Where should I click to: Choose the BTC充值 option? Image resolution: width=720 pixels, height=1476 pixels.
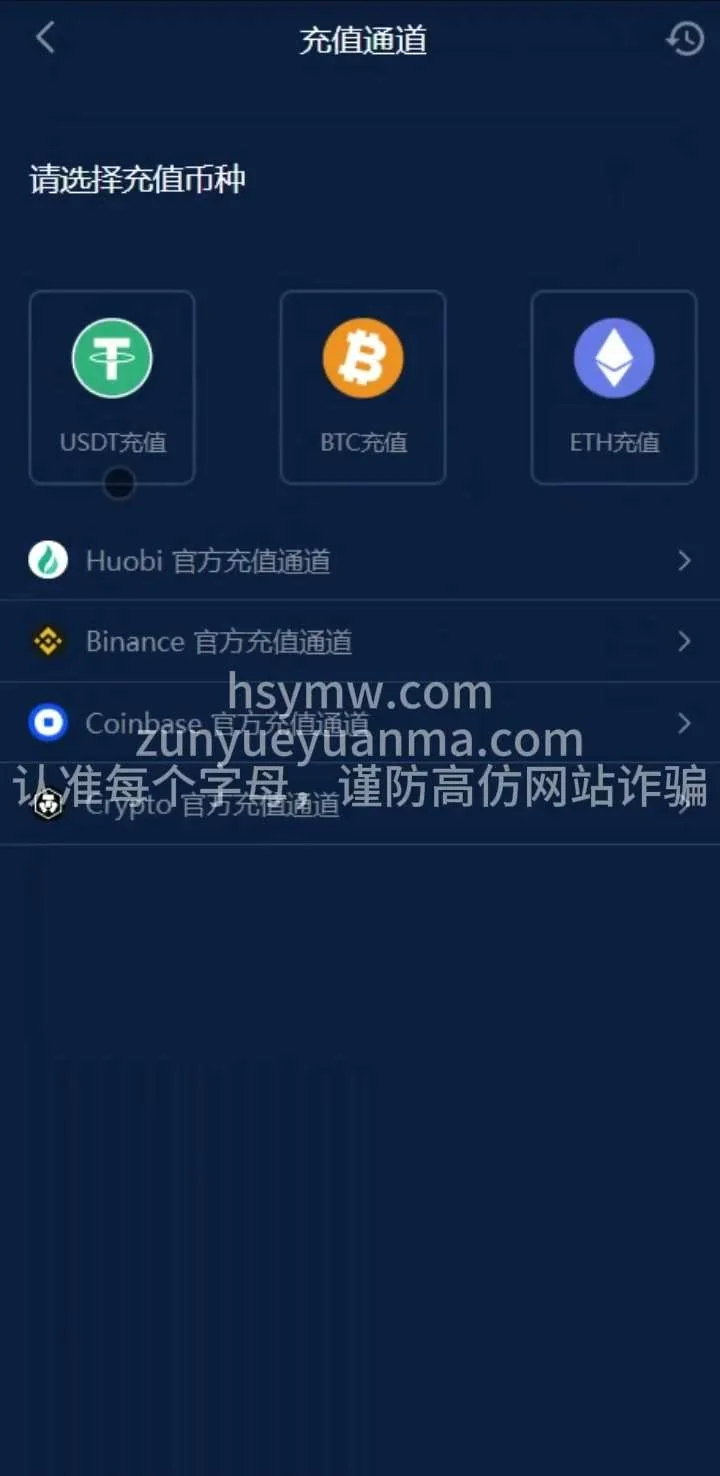[x=363, y=387]
